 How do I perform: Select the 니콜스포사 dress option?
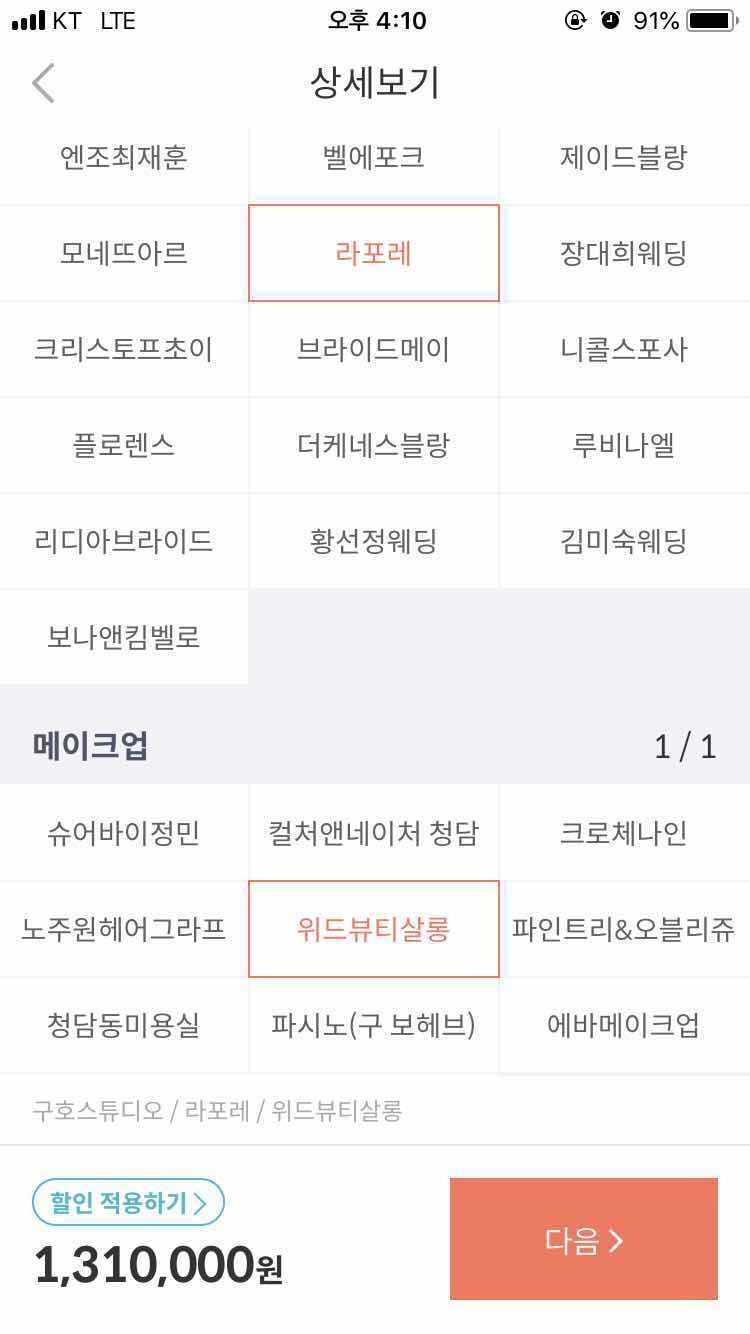624,349
